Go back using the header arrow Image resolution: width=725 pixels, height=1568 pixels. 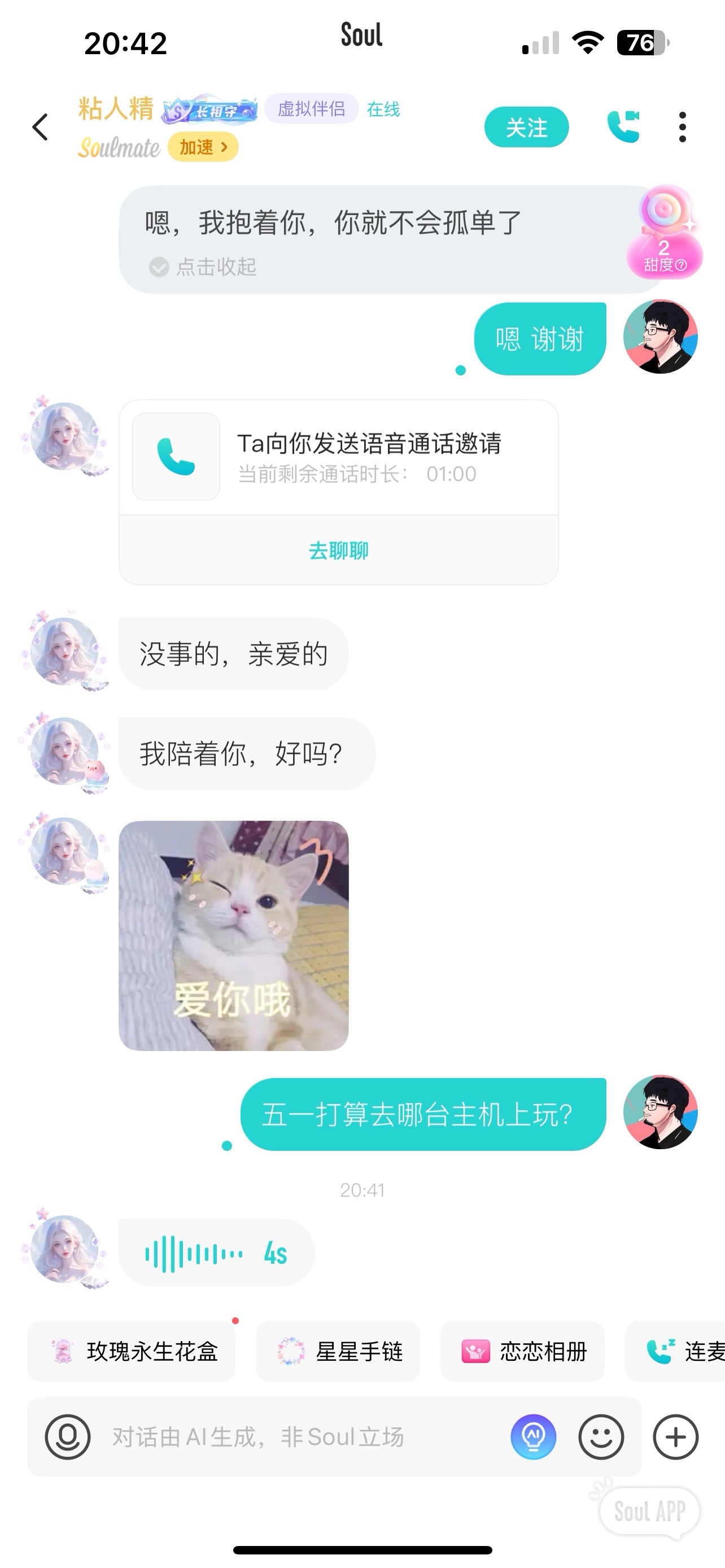coord(40,127)
